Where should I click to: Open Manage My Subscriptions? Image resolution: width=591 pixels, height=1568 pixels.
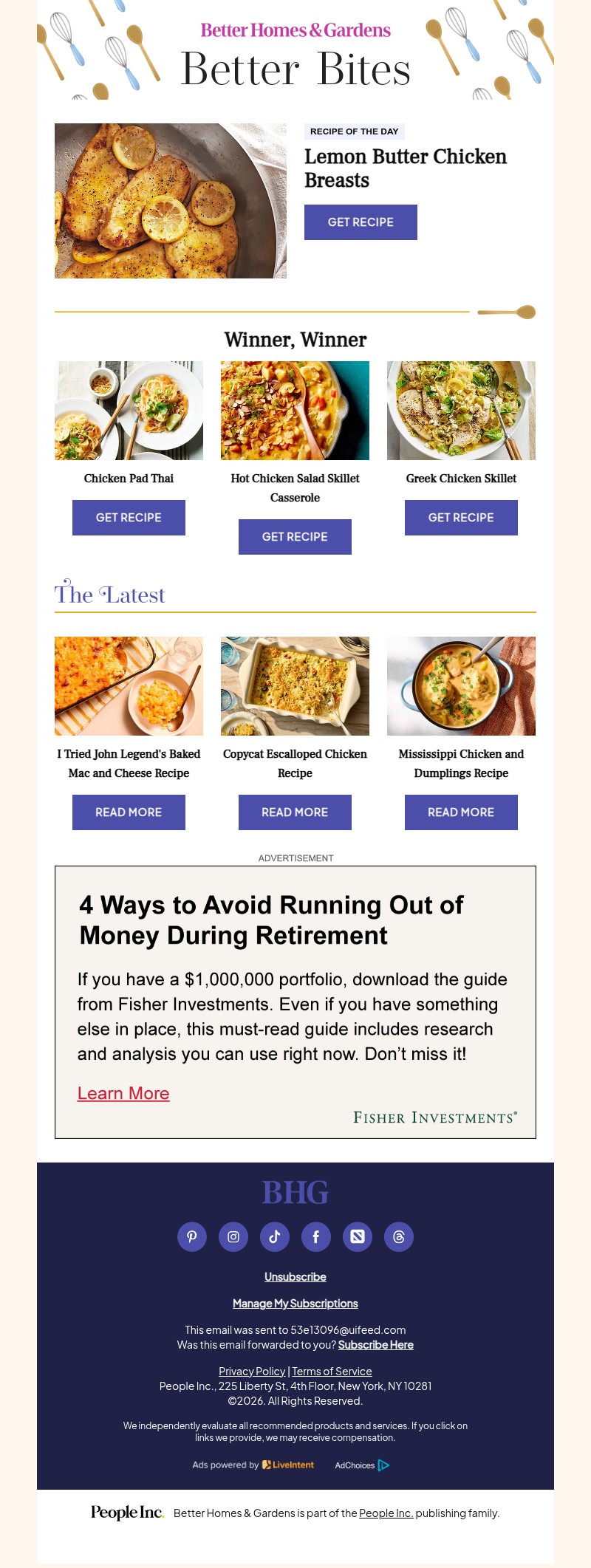coord(295,1303)
